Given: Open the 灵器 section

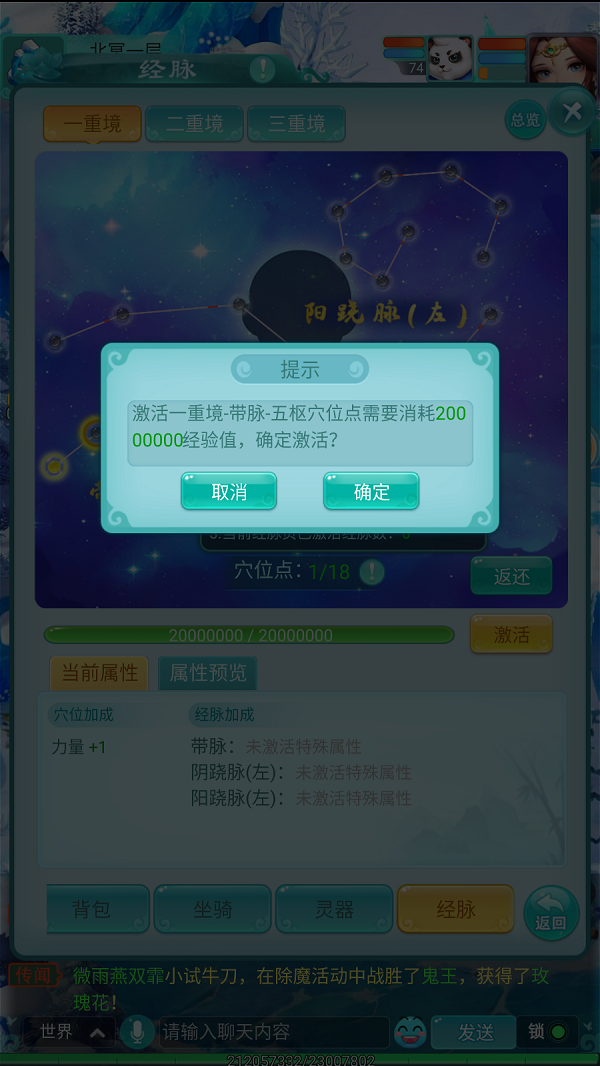Looking at the screenshot, I should (334, 909).
